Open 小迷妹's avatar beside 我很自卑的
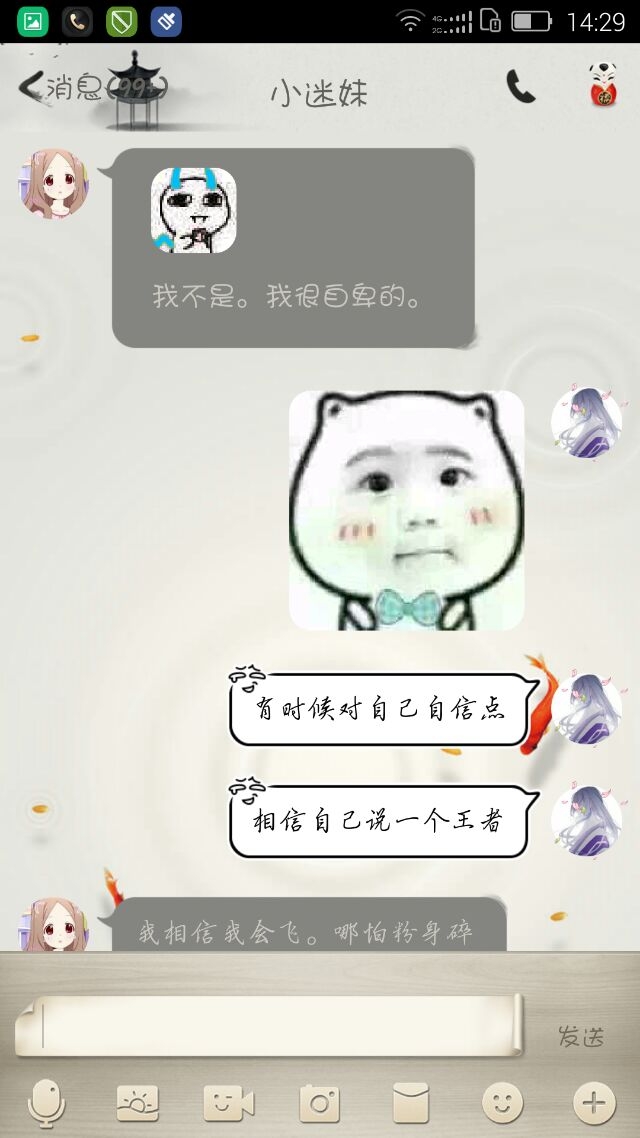Viewport: 640px width, 1138px height. click(x=54, y=184)
